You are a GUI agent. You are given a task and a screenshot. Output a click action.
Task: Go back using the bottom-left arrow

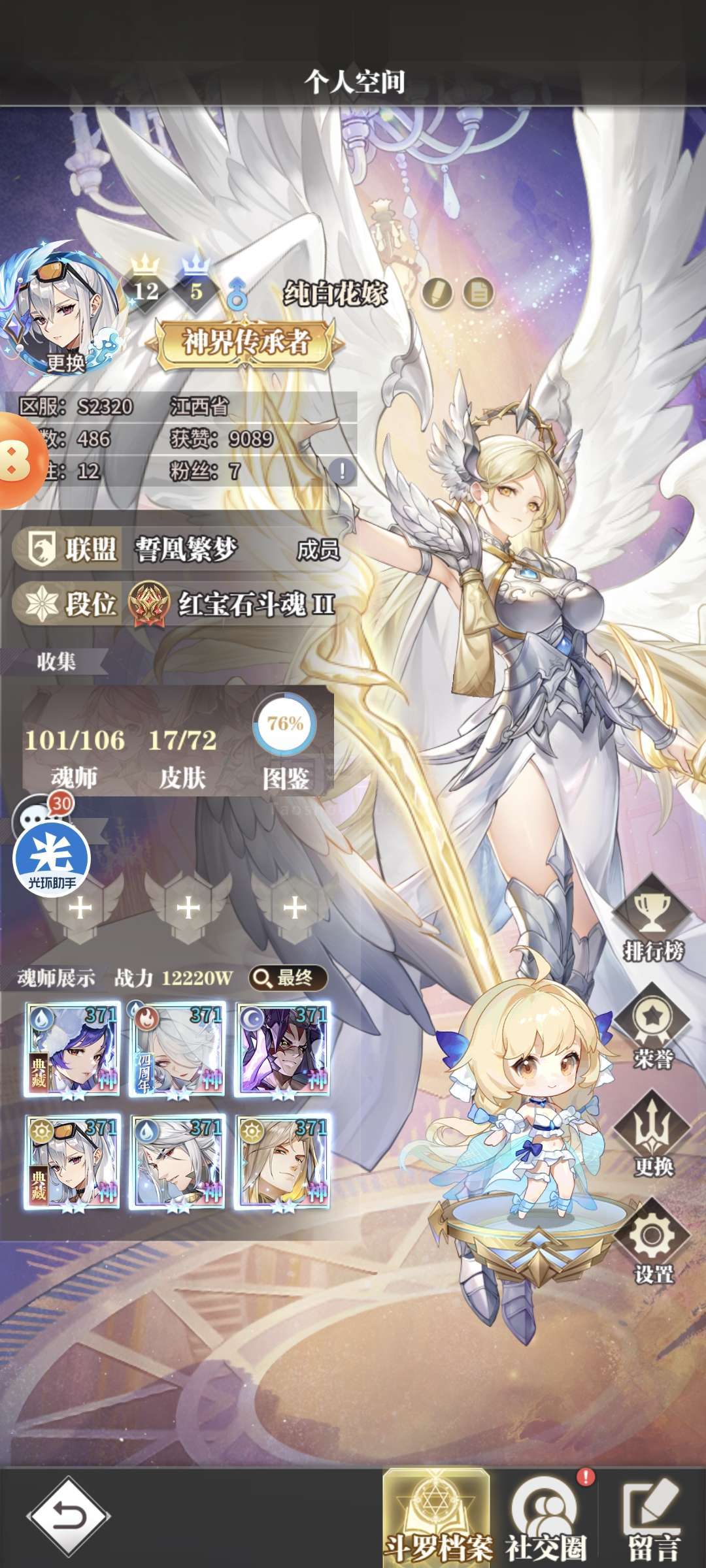point(68,1515)
